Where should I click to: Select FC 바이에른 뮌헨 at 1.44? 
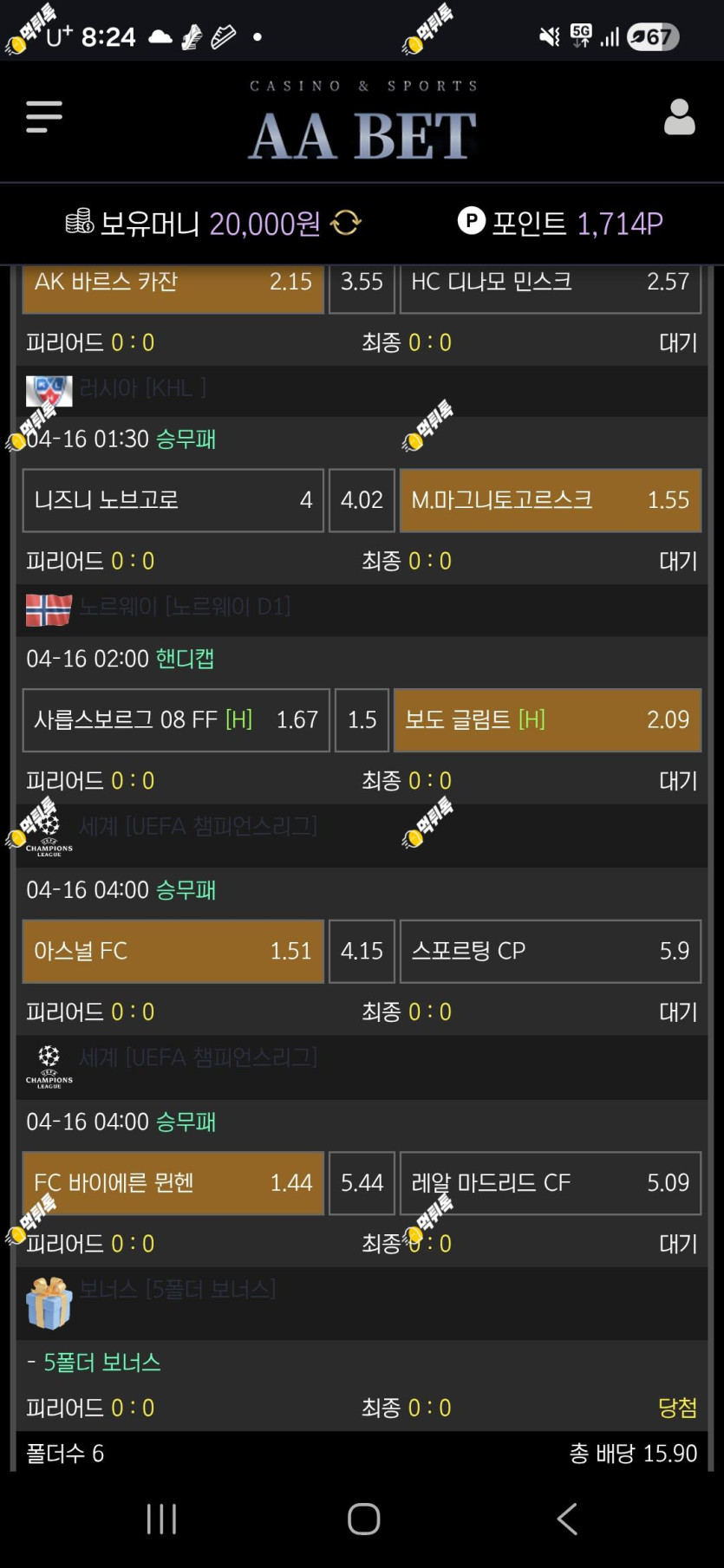(x=173, y=1183)
